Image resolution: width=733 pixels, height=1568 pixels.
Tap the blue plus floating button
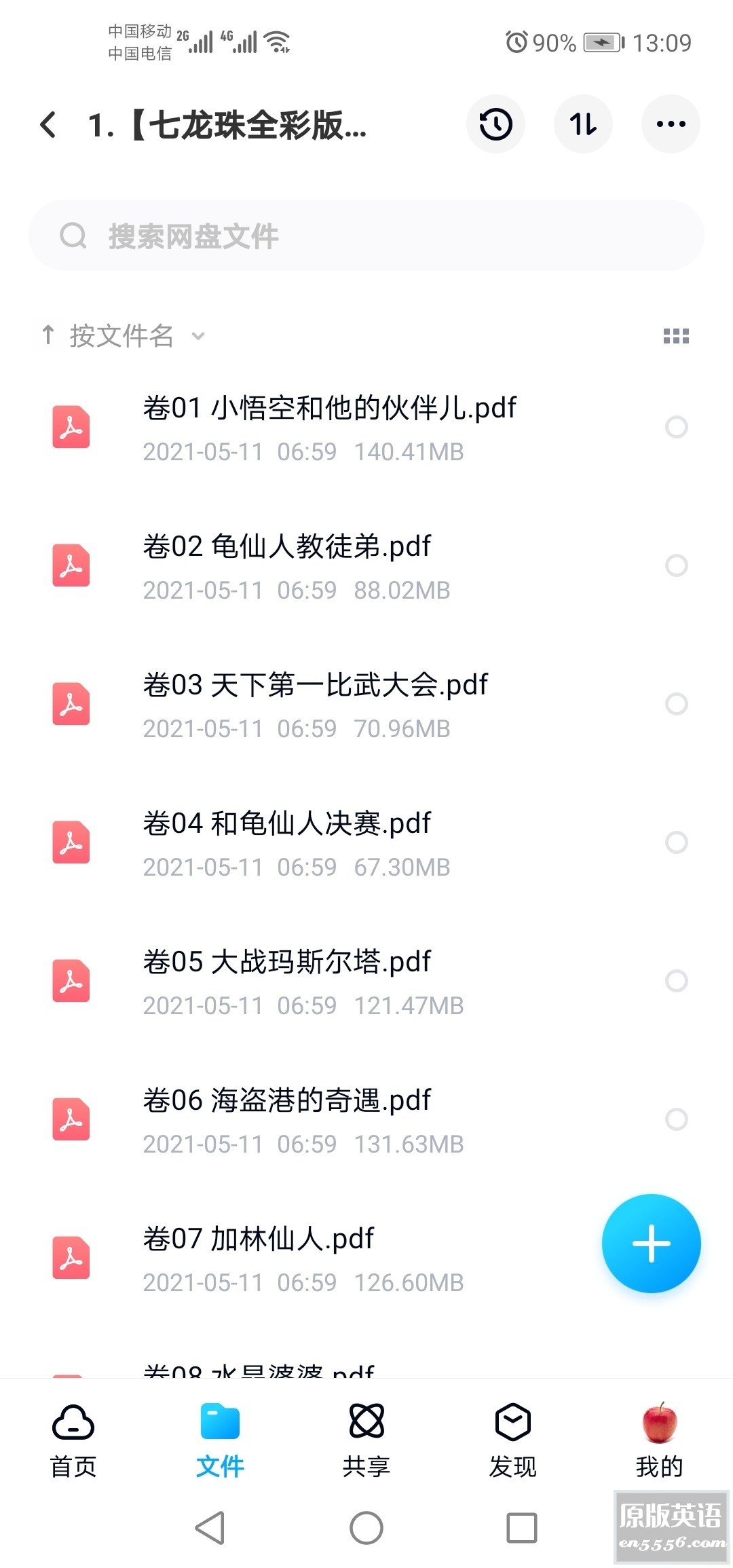651,1243
